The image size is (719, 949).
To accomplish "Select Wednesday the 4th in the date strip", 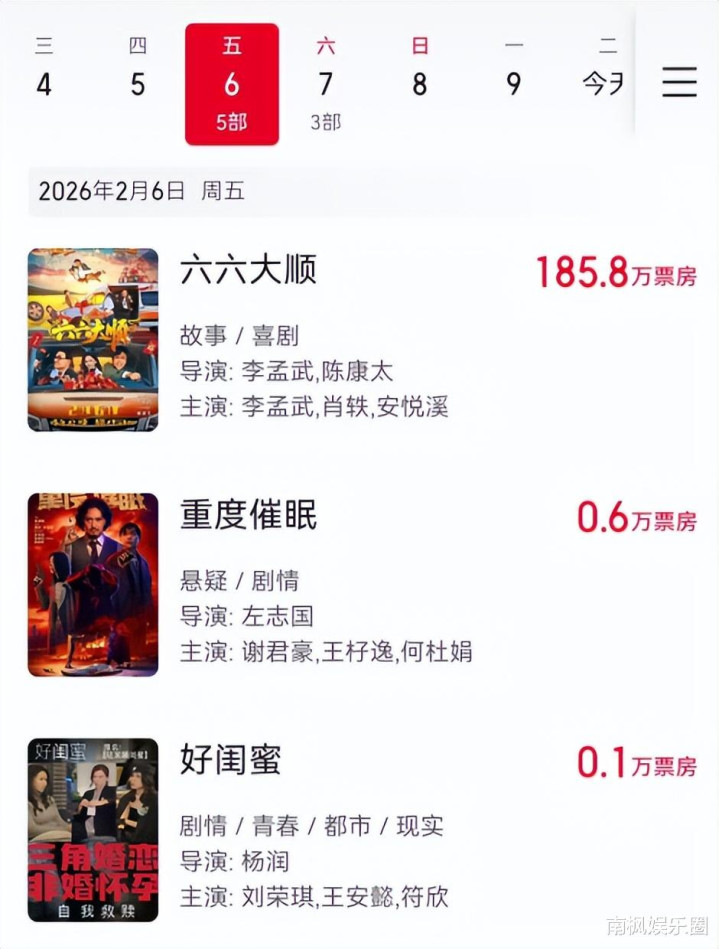I will point(44,72).
